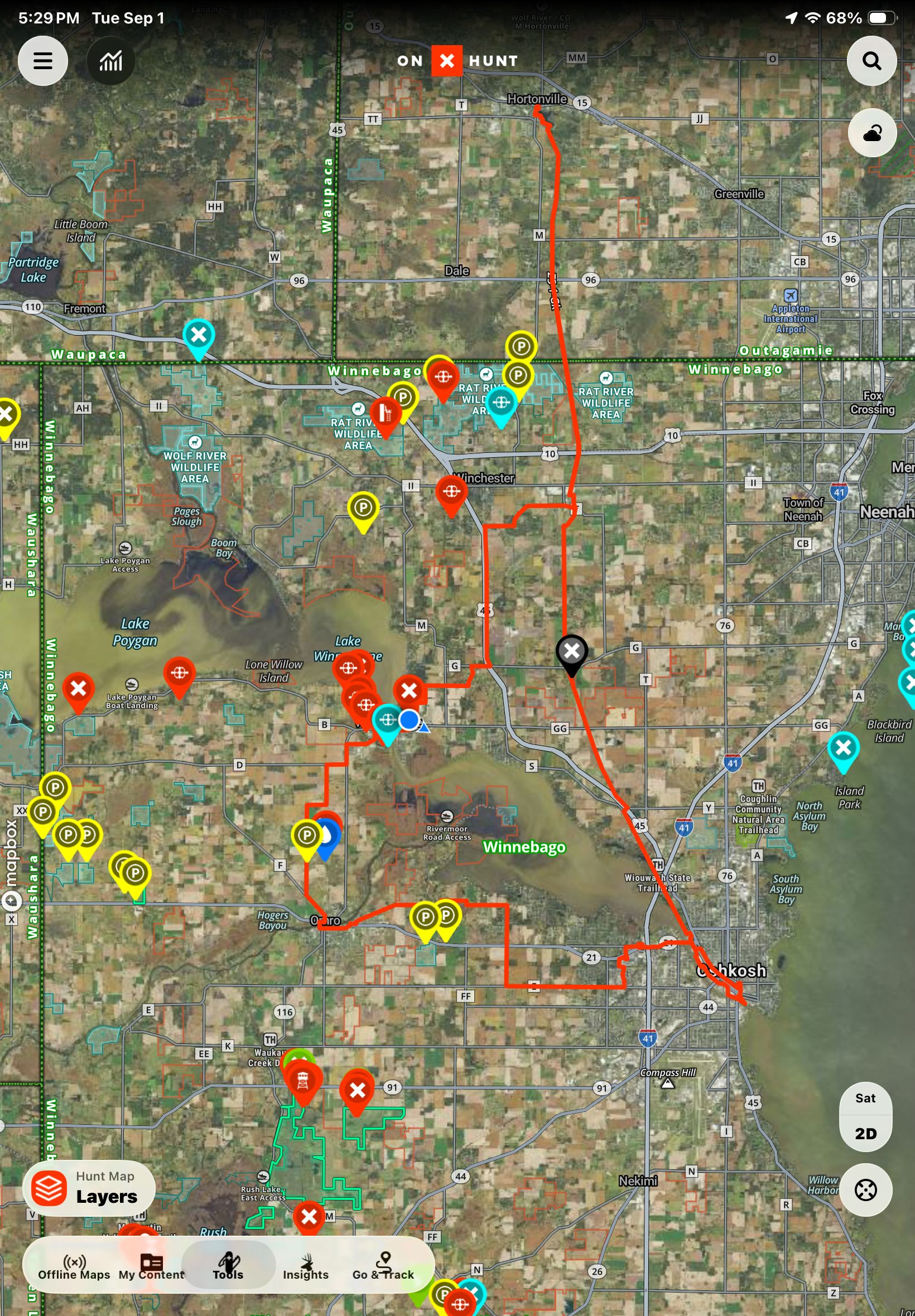Tap the compass location button
Image resolution: width=915 pixels, height=1316 pixels.
(865, 1190)
